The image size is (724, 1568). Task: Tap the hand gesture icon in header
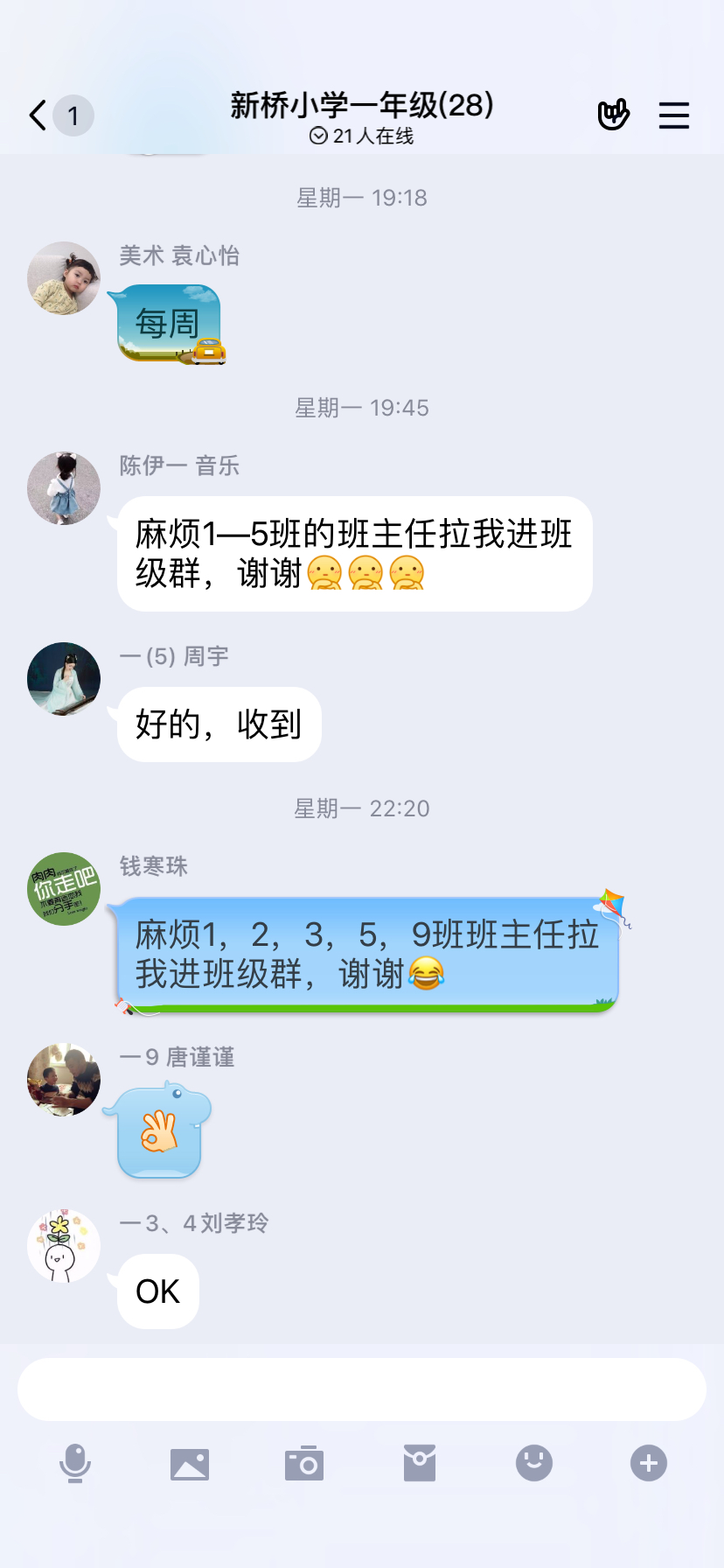(x=613, y=115)
